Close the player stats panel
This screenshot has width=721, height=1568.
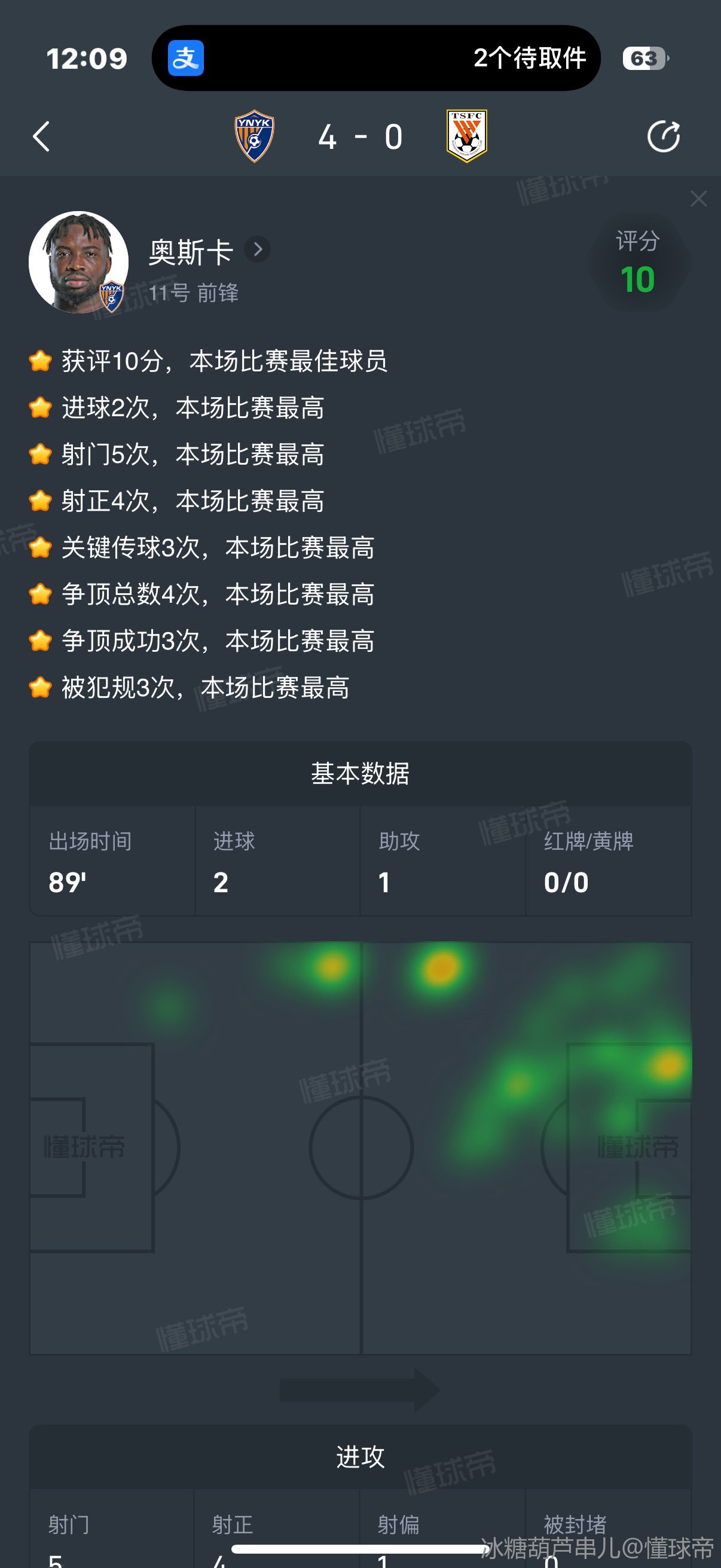coord(698,199)
